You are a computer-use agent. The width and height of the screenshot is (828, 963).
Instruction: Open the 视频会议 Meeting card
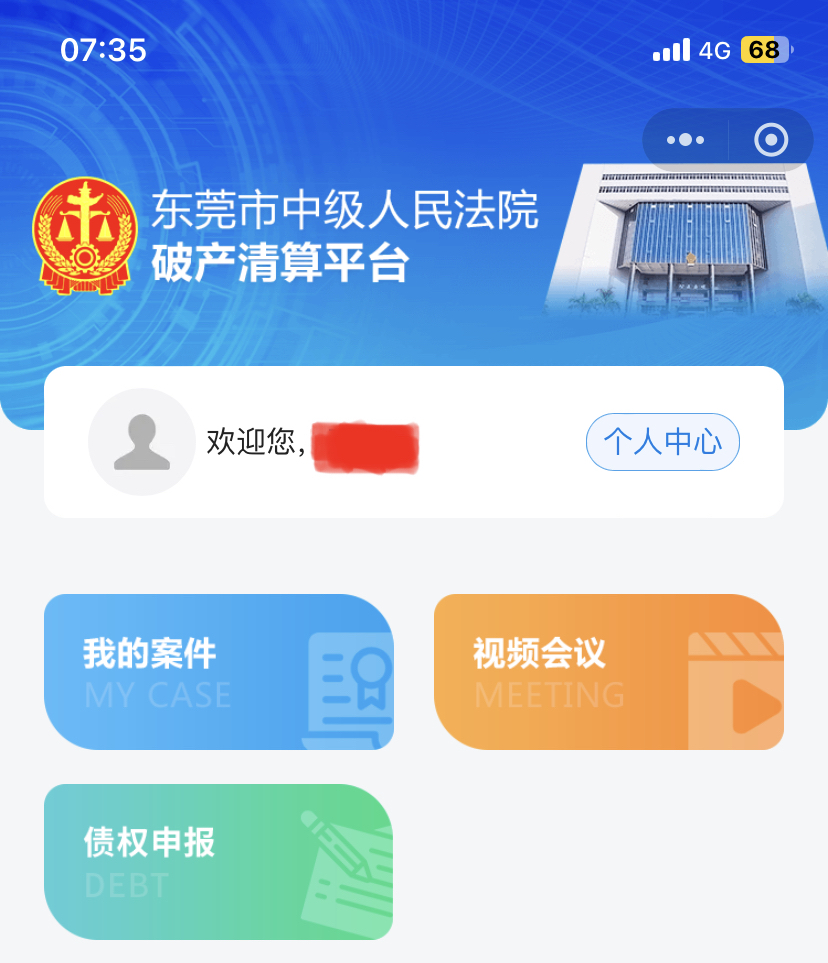[608, 672]
